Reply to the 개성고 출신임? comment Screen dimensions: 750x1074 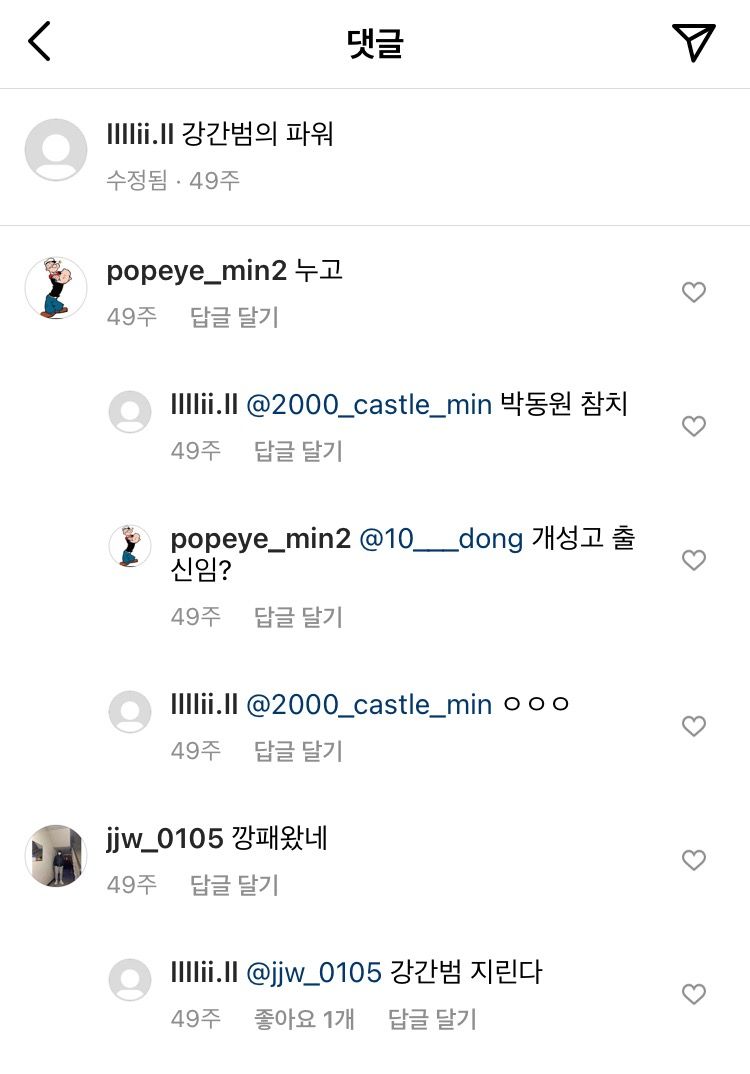click(298, 617)
